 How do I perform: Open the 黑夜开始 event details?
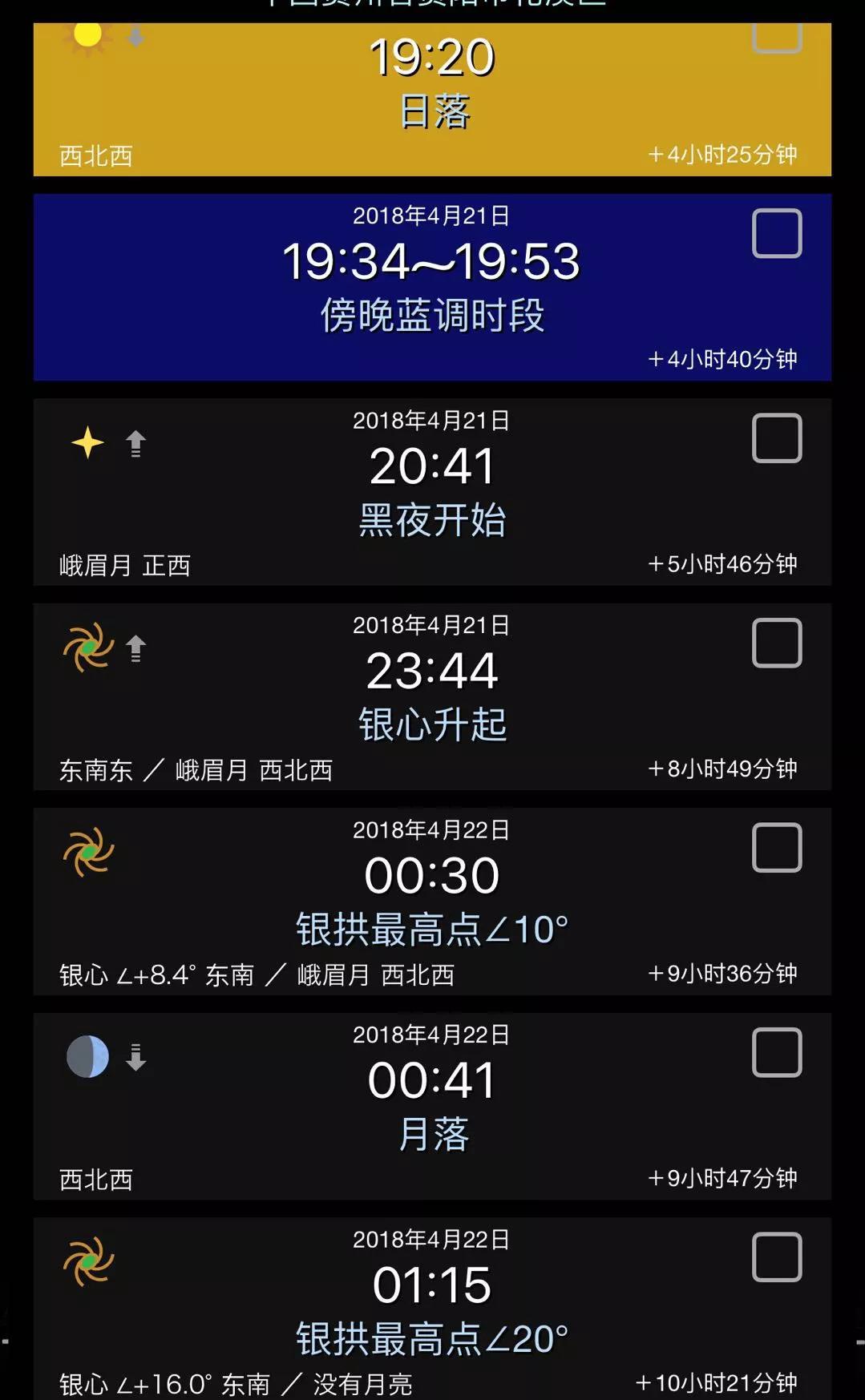coord(432,493)
